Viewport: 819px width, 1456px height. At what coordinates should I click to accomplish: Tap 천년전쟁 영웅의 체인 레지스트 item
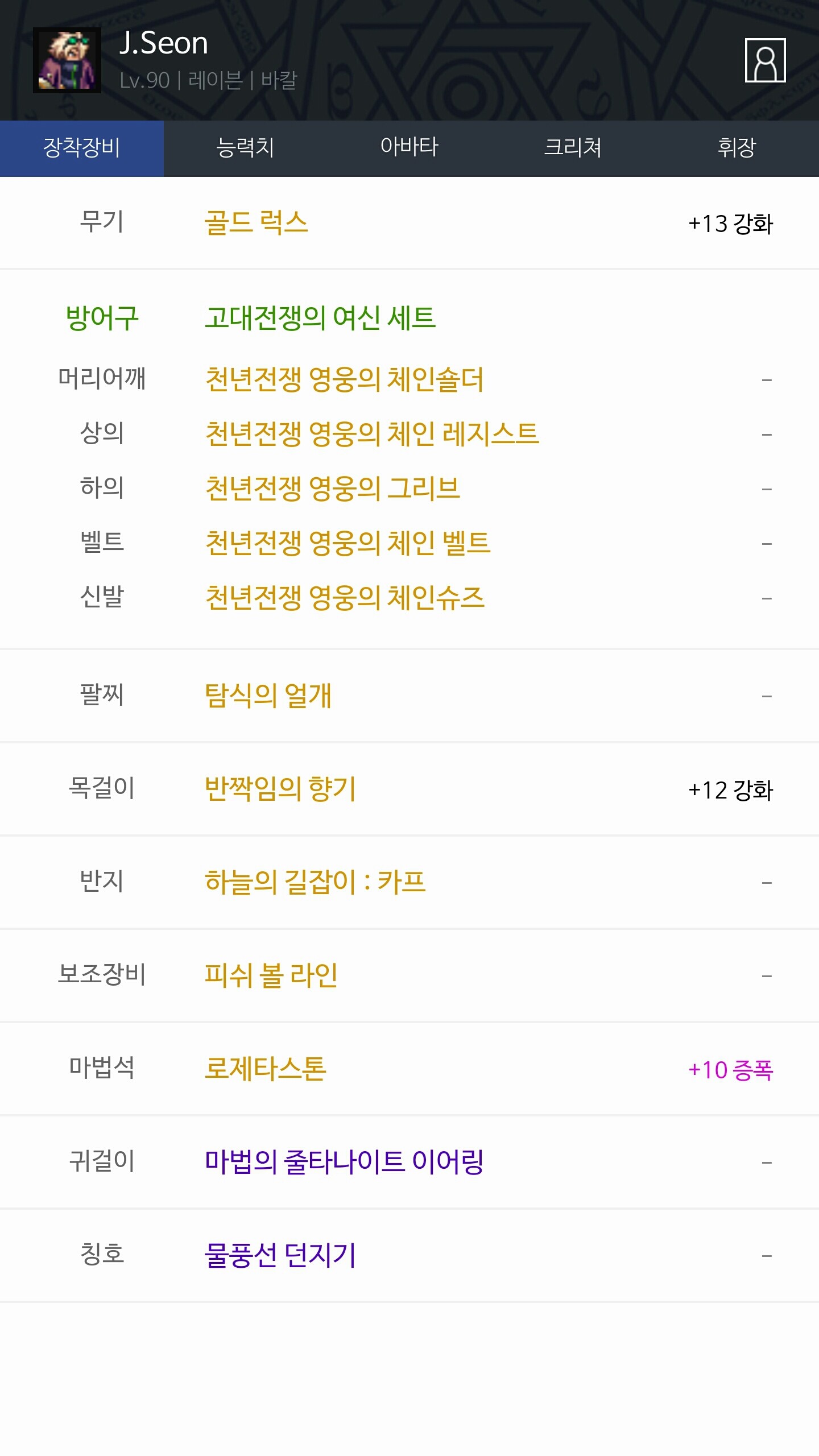point(372,434)
